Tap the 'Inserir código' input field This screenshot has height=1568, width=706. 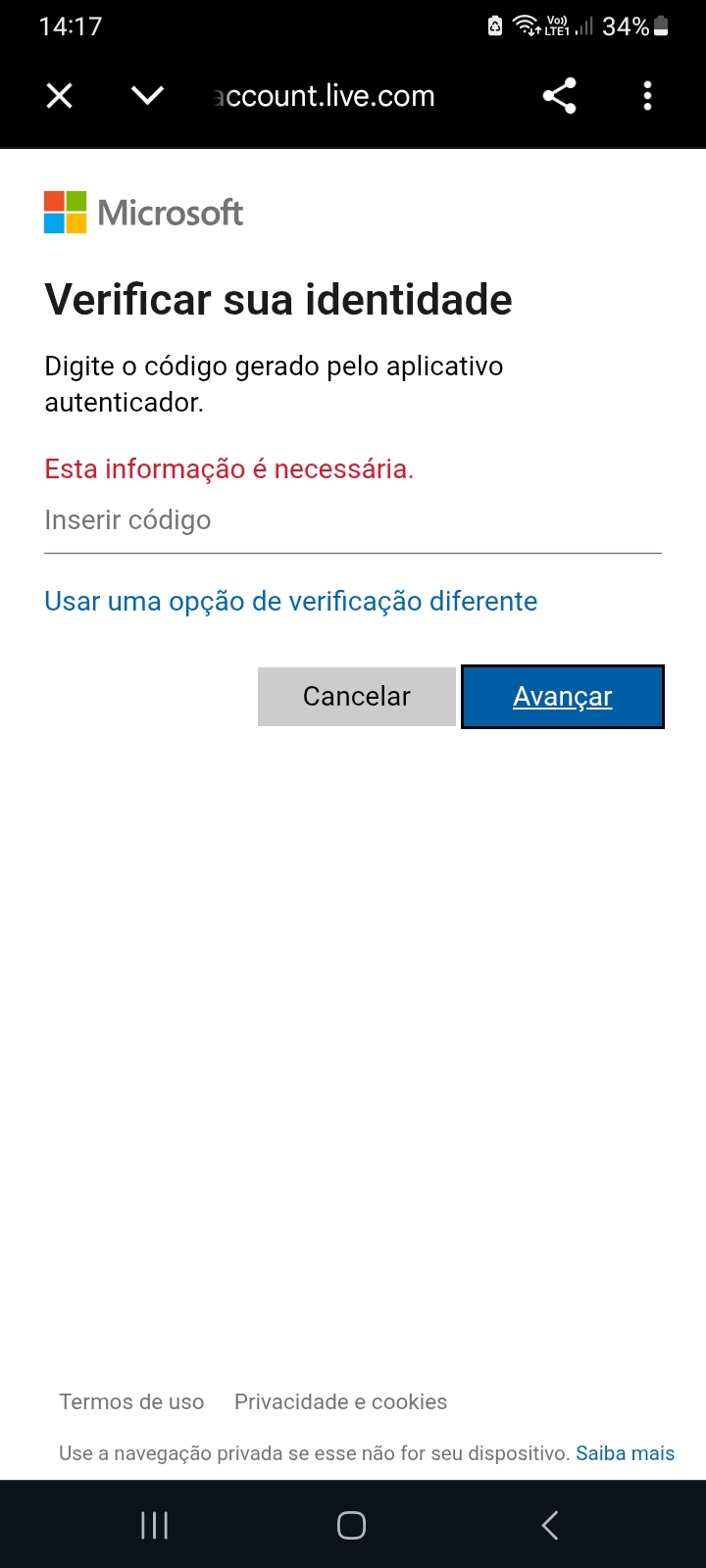[x=353, y=520]
